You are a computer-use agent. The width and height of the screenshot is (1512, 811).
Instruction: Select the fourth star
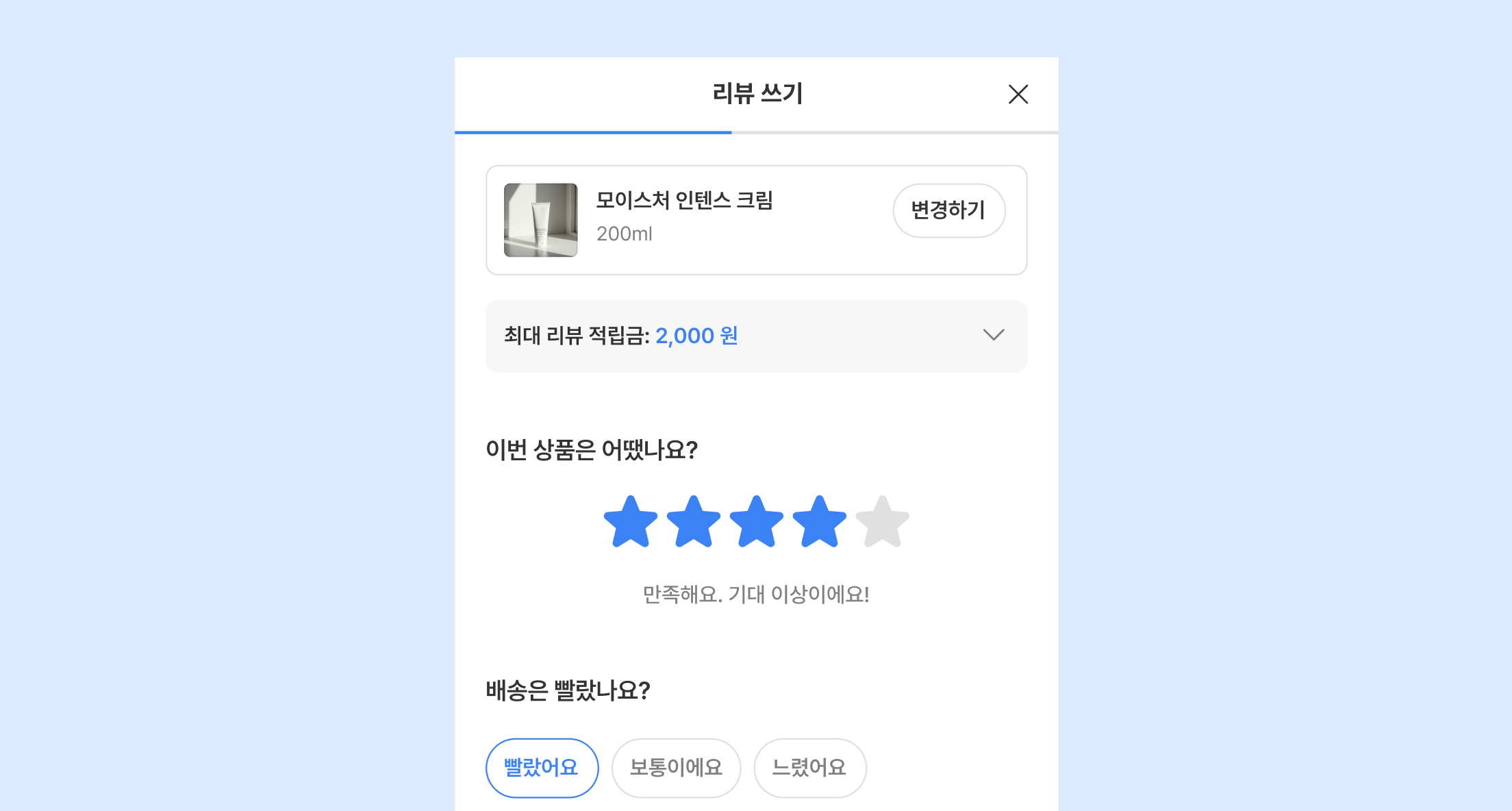tap(819, 523)
